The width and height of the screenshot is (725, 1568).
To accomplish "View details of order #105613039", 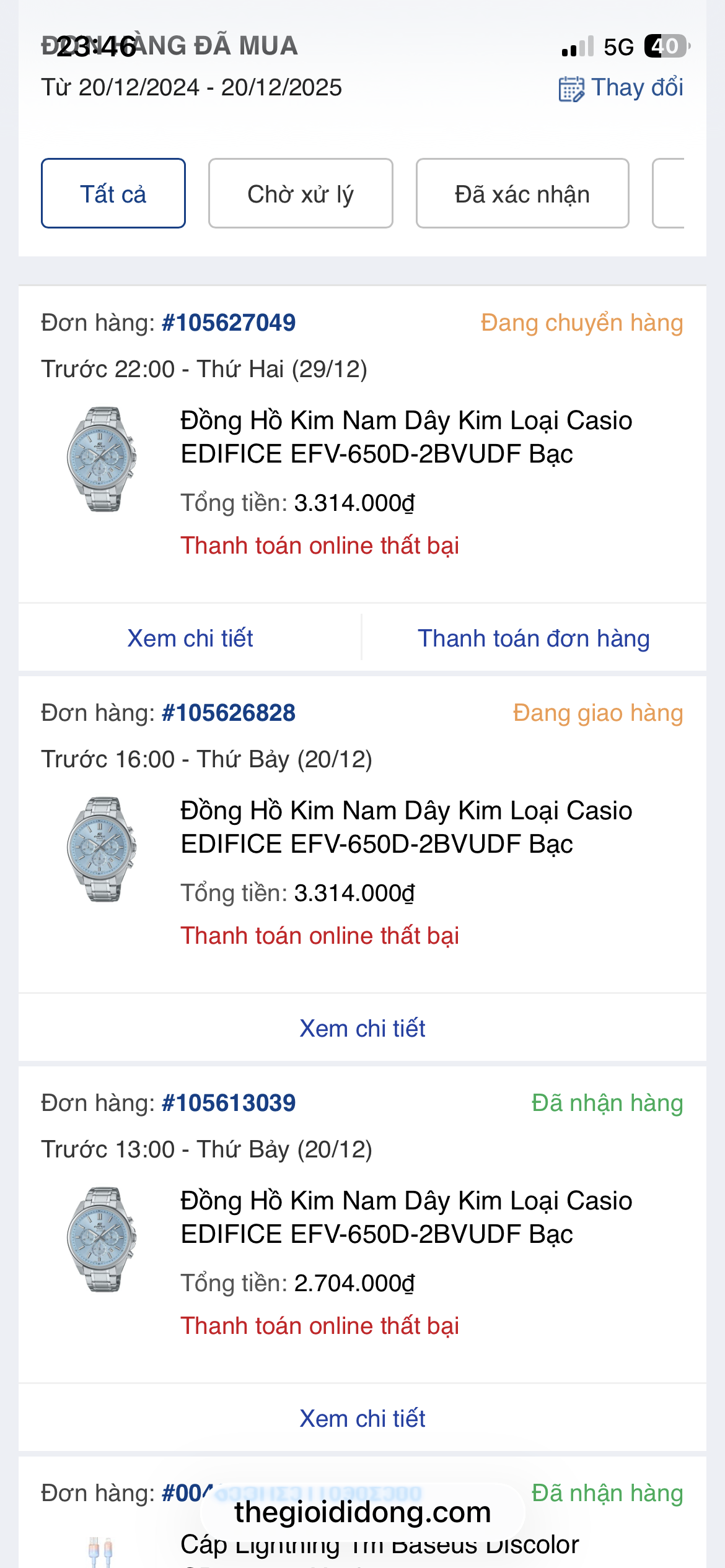I will click(x=362, y=1419).
